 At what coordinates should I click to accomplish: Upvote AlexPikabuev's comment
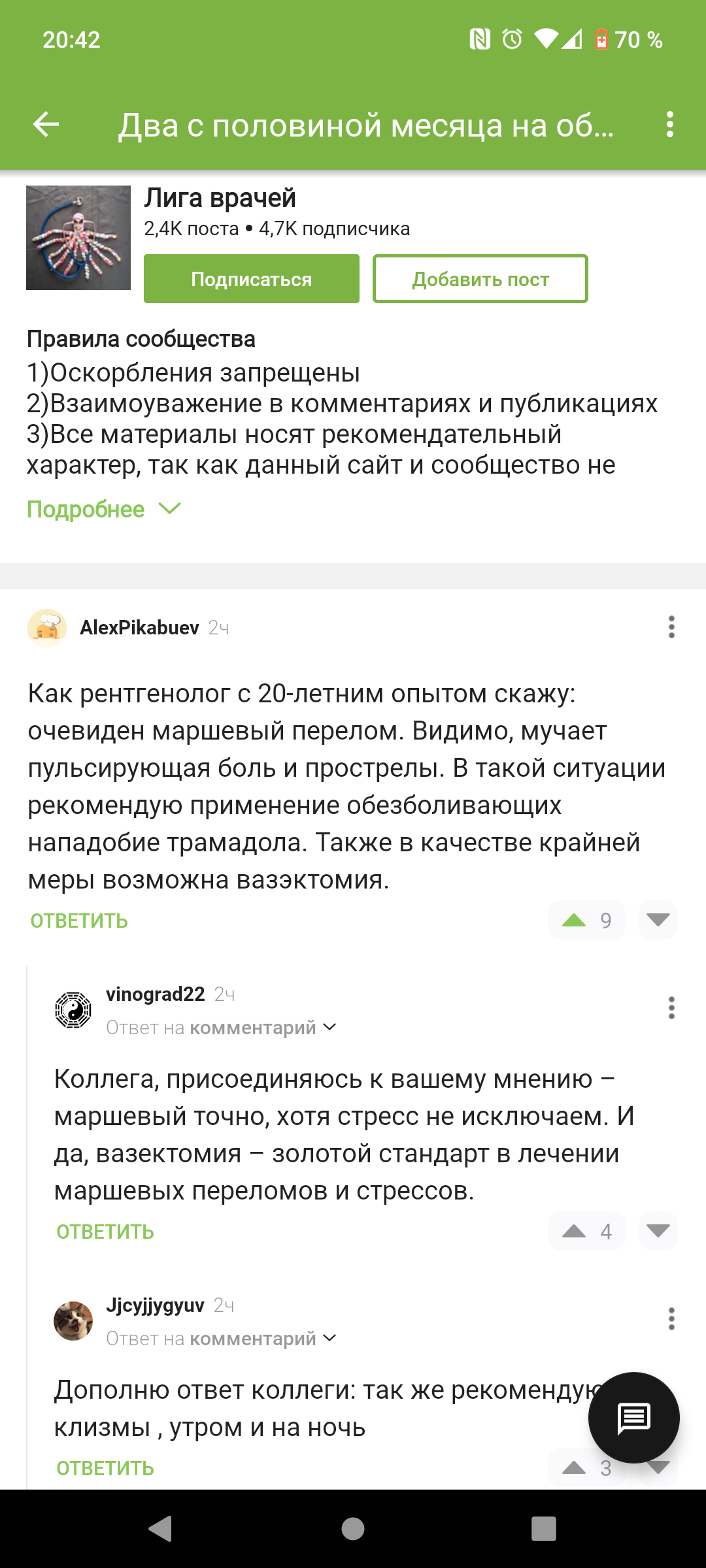pyautogui.click(x=574, y=920)
